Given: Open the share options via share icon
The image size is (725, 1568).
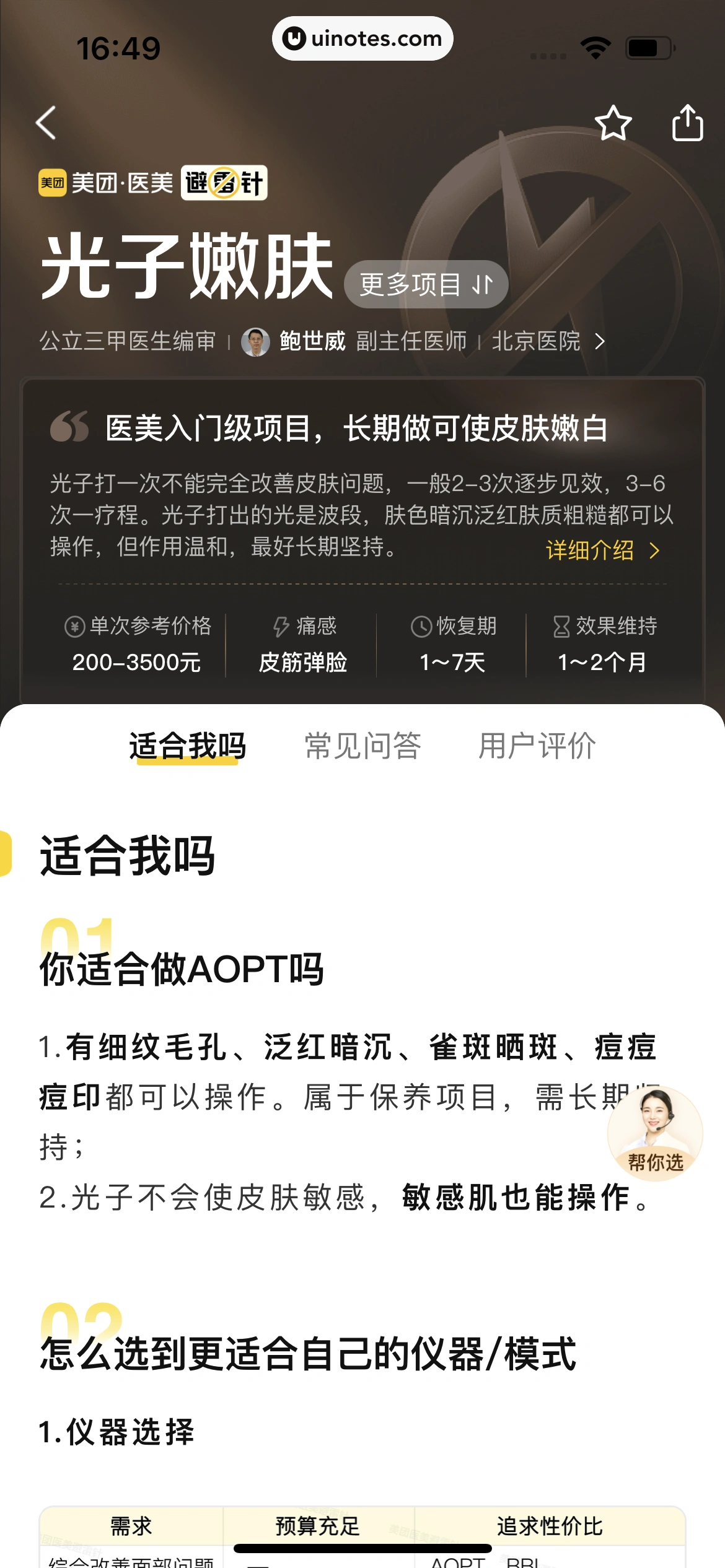Looking at the screenshot, I should (x=687, y=121).
